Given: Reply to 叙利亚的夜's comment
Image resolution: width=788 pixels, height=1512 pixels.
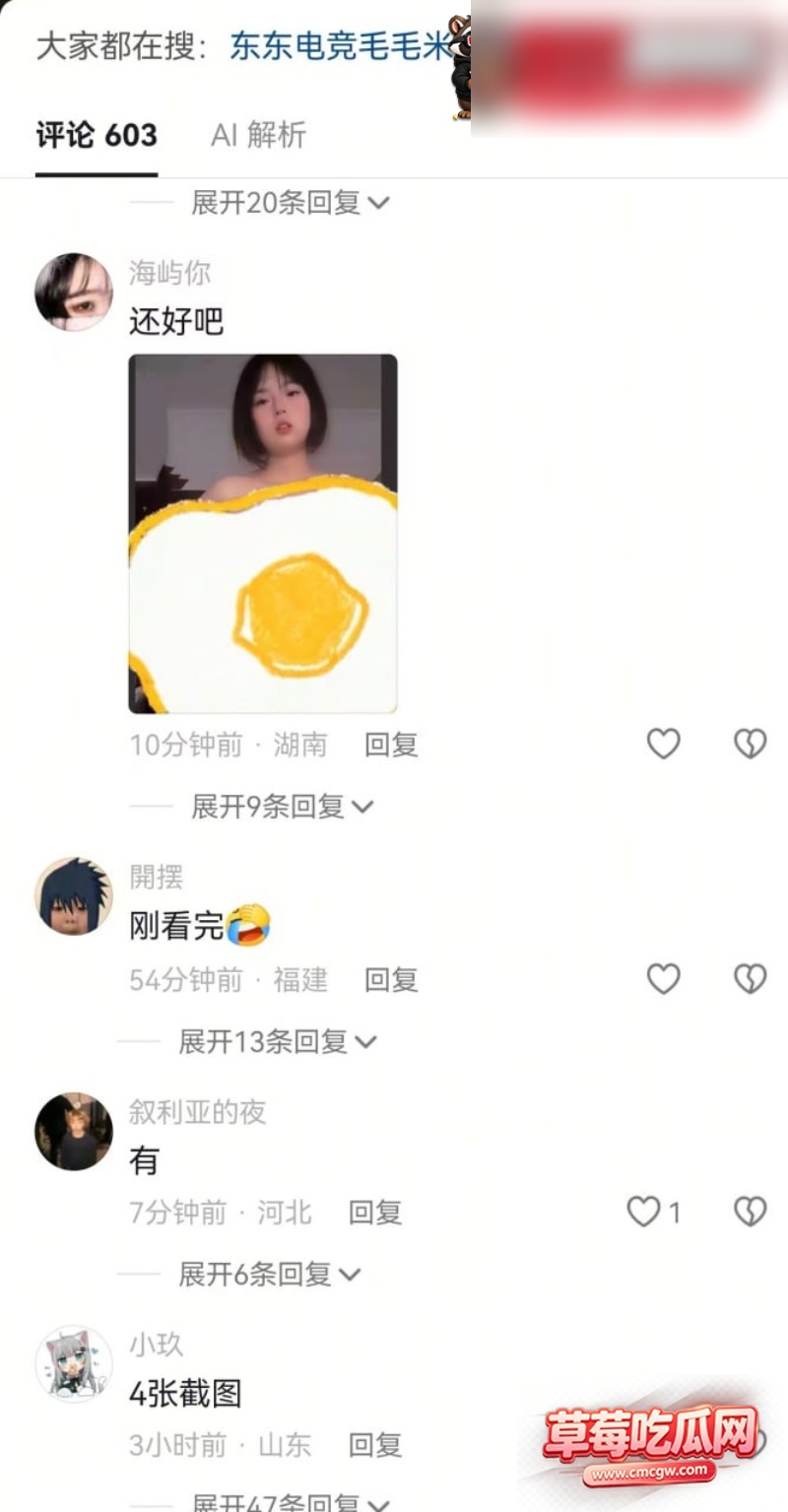Looking at the screenshot, I should (x=375, y=1213).
